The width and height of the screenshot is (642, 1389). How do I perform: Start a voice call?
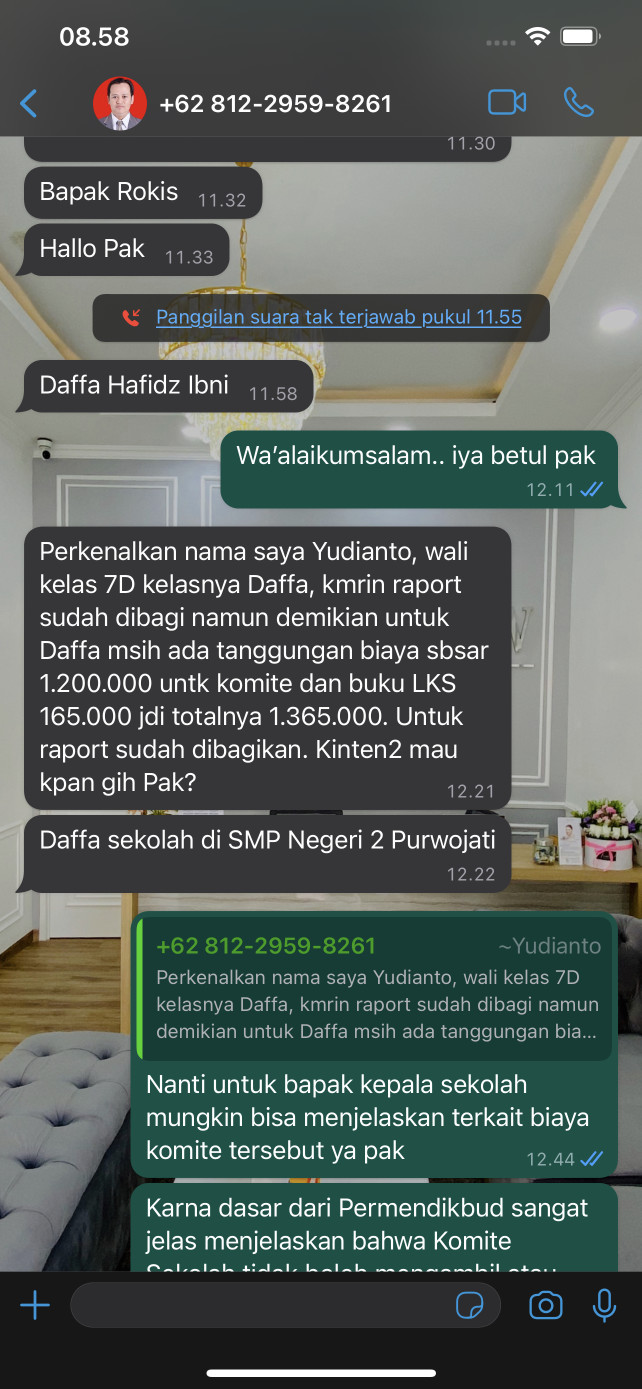tap(579, 102)
